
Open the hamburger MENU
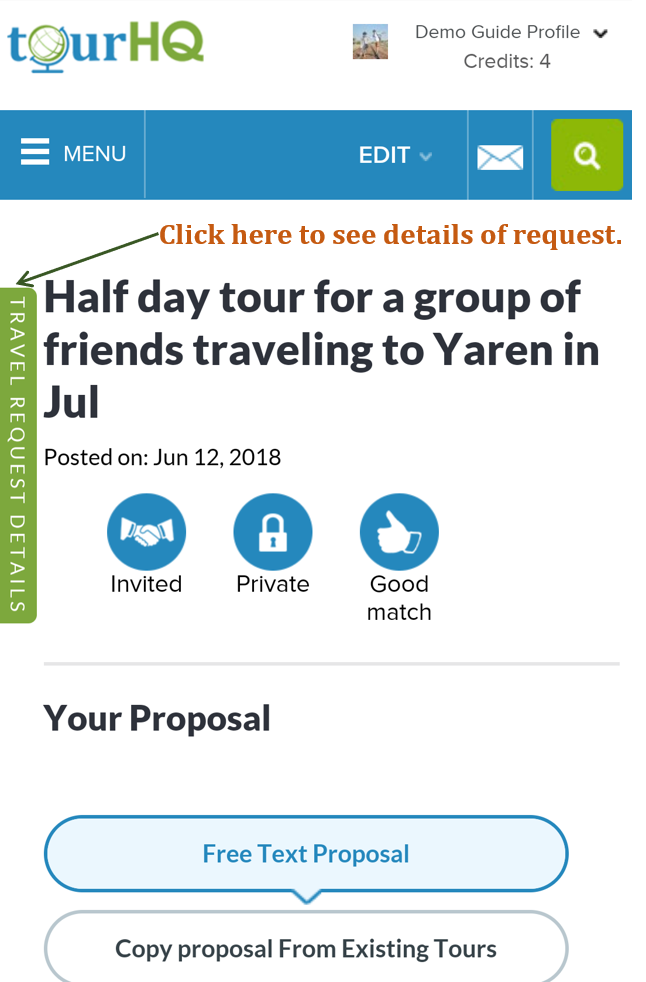point(73,154)
